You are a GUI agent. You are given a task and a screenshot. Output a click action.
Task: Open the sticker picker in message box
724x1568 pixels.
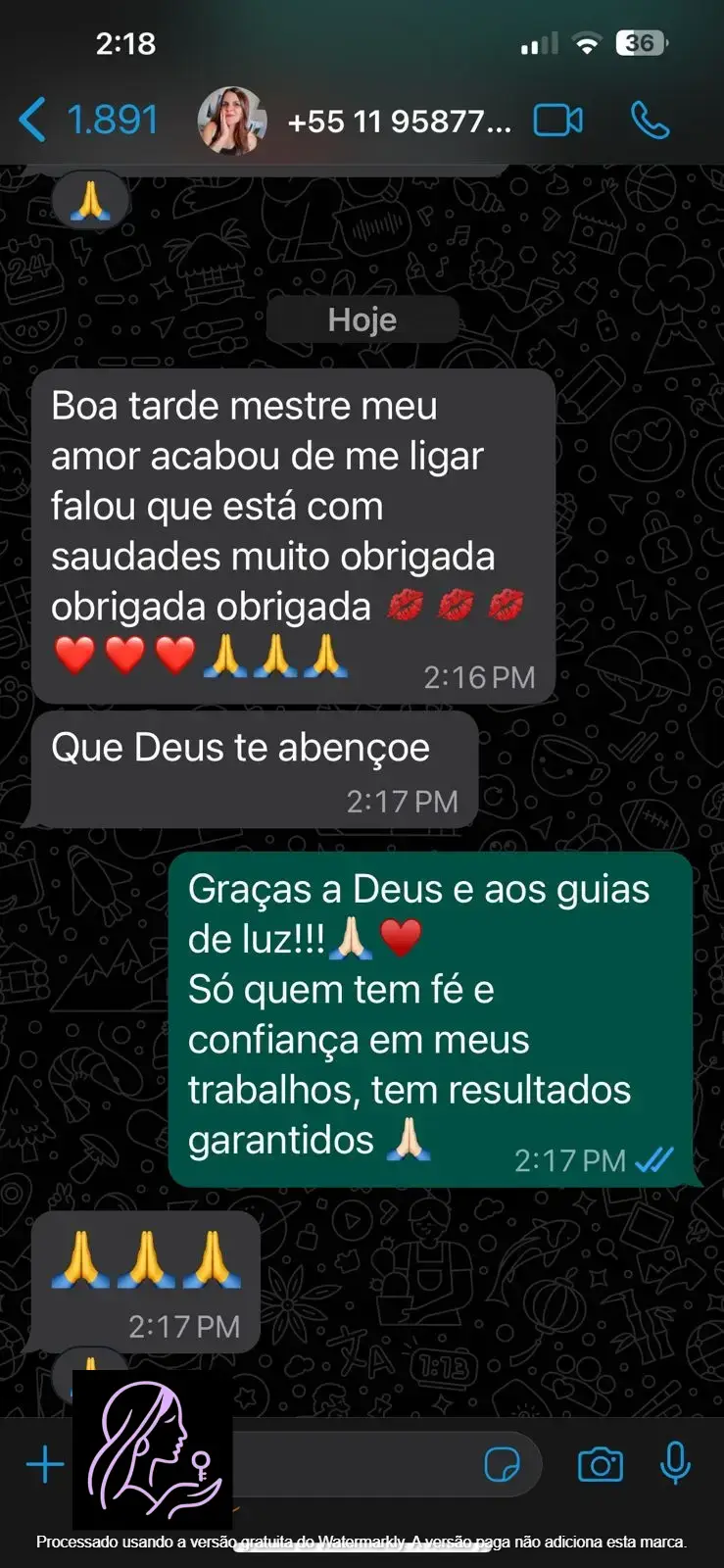tap(502, 1465)
